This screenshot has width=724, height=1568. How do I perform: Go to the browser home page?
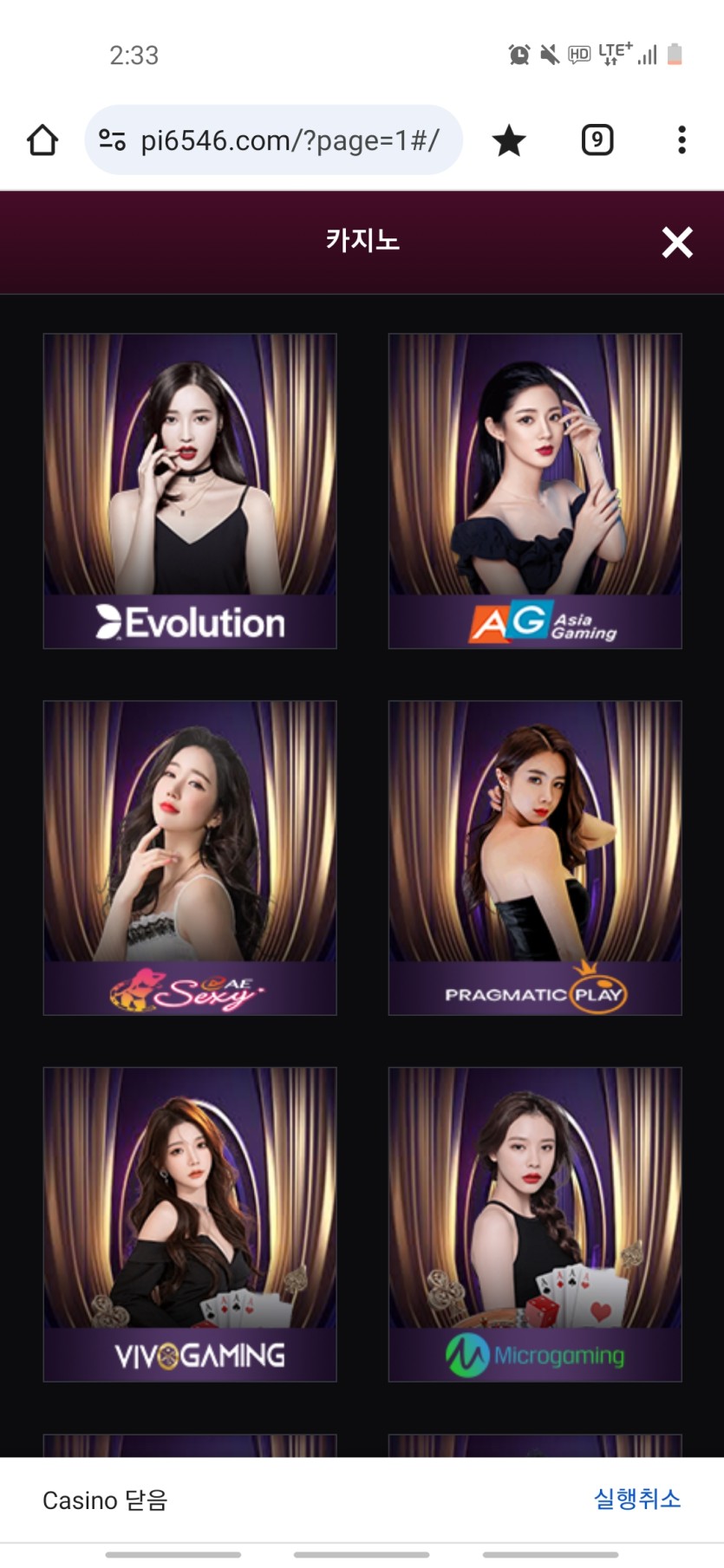(42, 140)
